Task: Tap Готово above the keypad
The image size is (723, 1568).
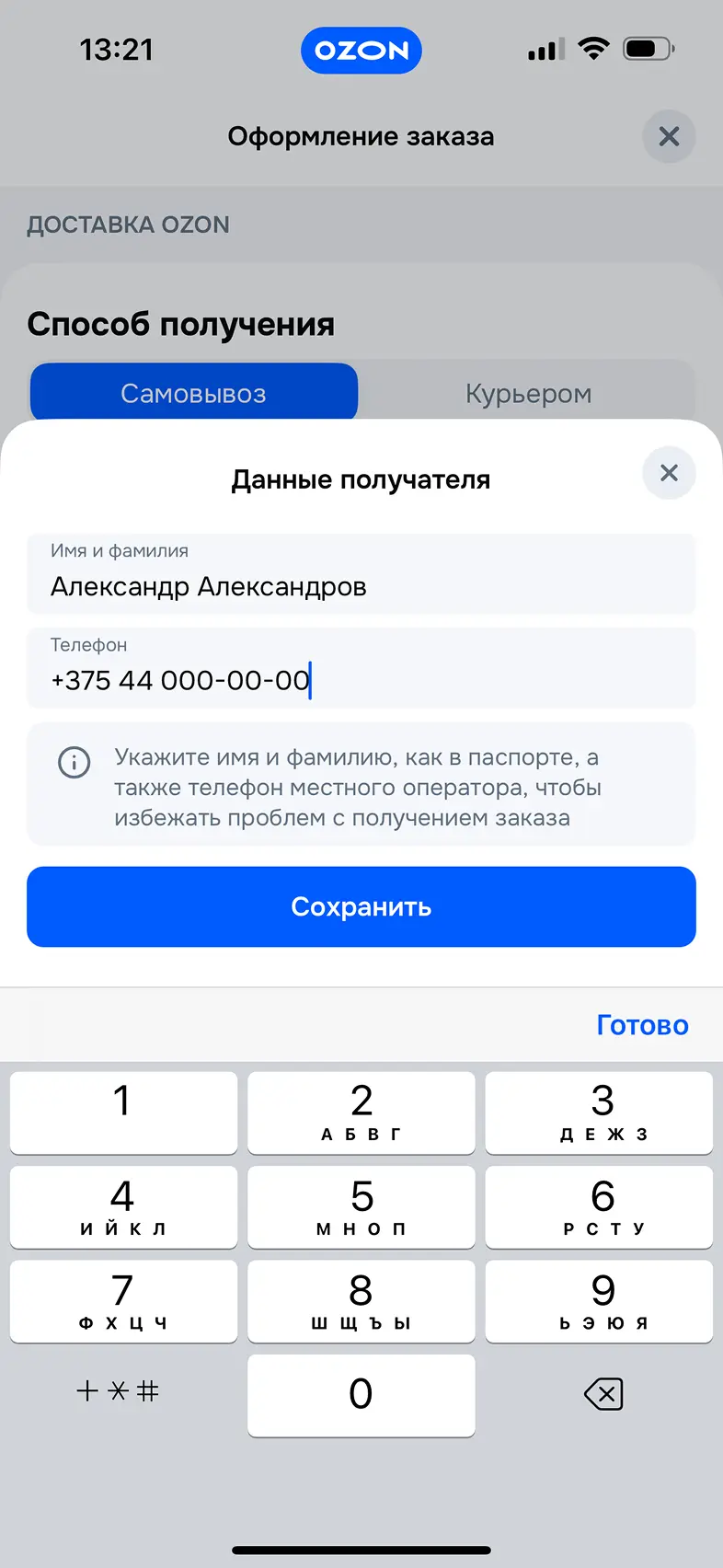Action: (642, 1025)
